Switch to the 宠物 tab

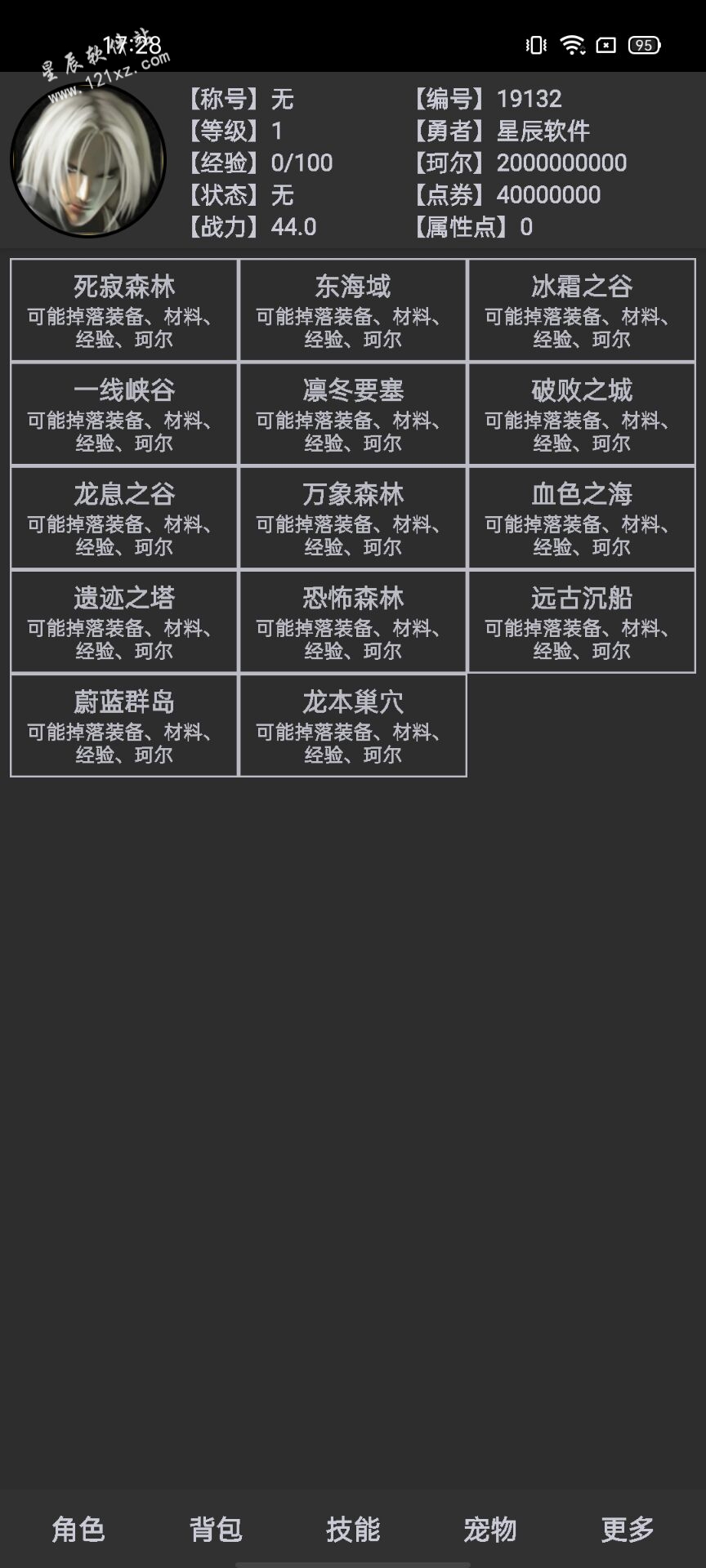coord(490,1529)
